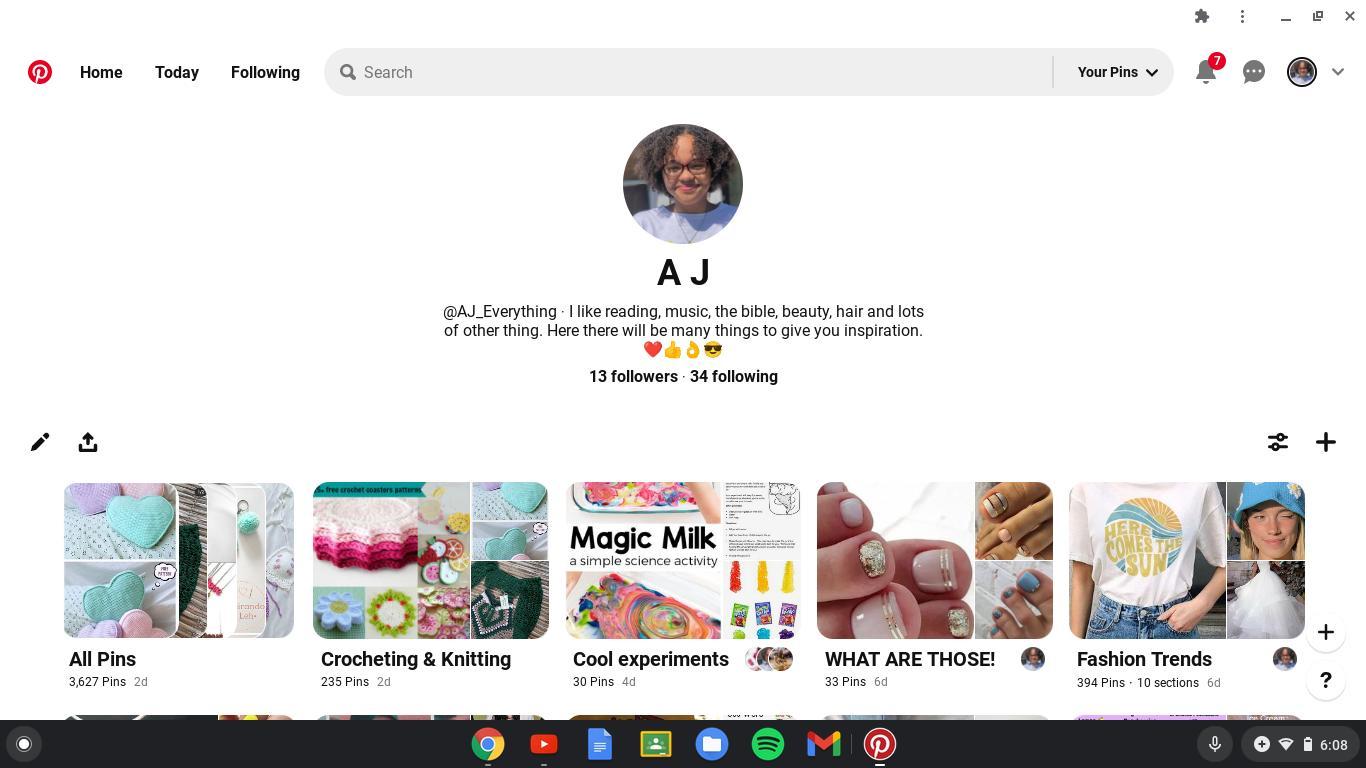Open the messages chat bubble
1366x768 pixels.
point(1254,72)
